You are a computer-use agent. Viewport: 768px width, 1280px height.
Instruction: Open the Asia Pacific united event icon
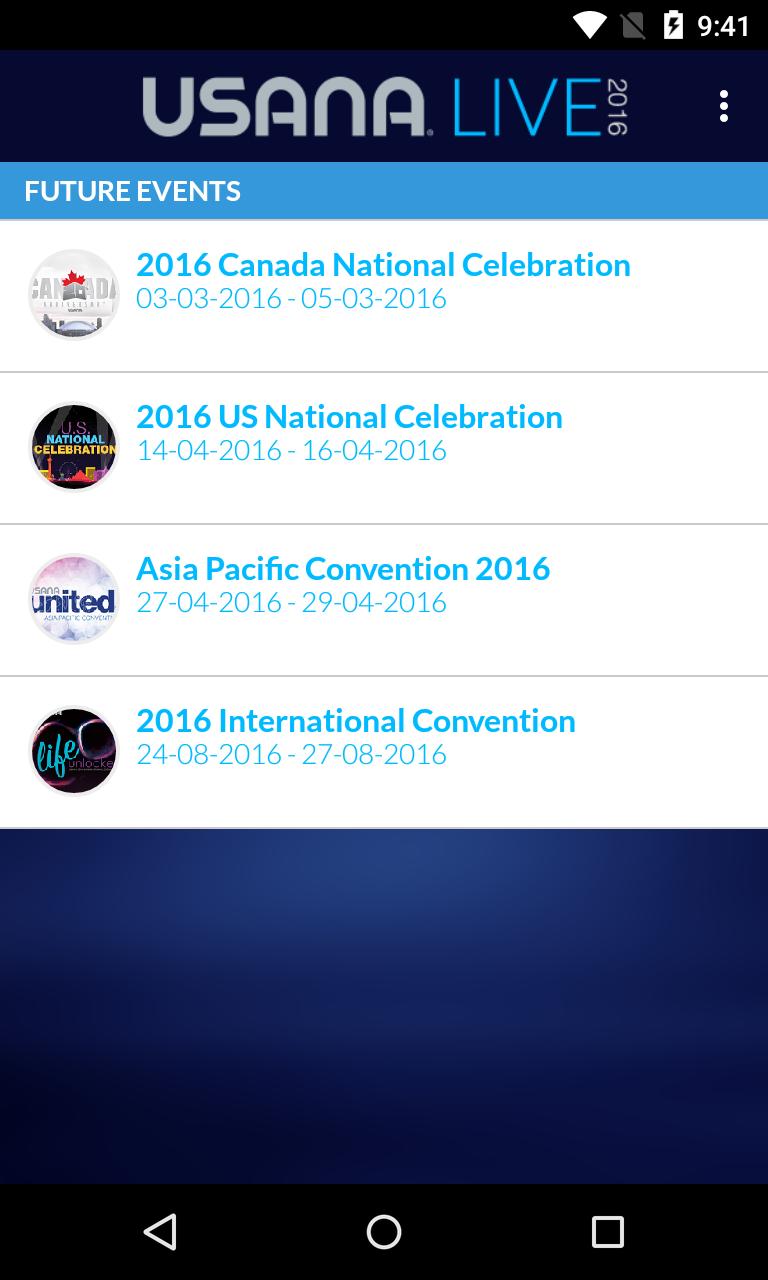click(x=73, y=598)
